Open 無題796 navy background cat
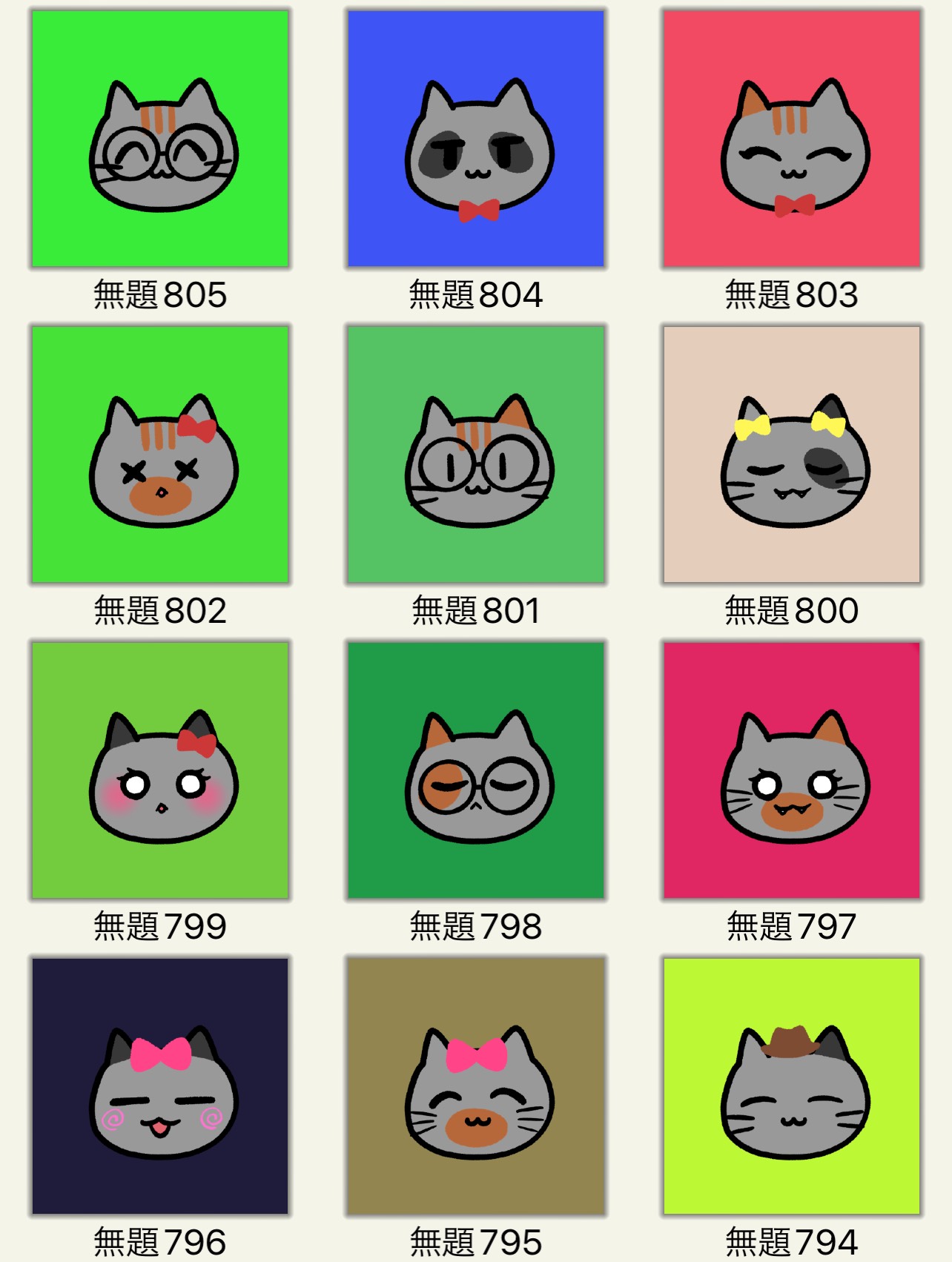 point(160,1086)
